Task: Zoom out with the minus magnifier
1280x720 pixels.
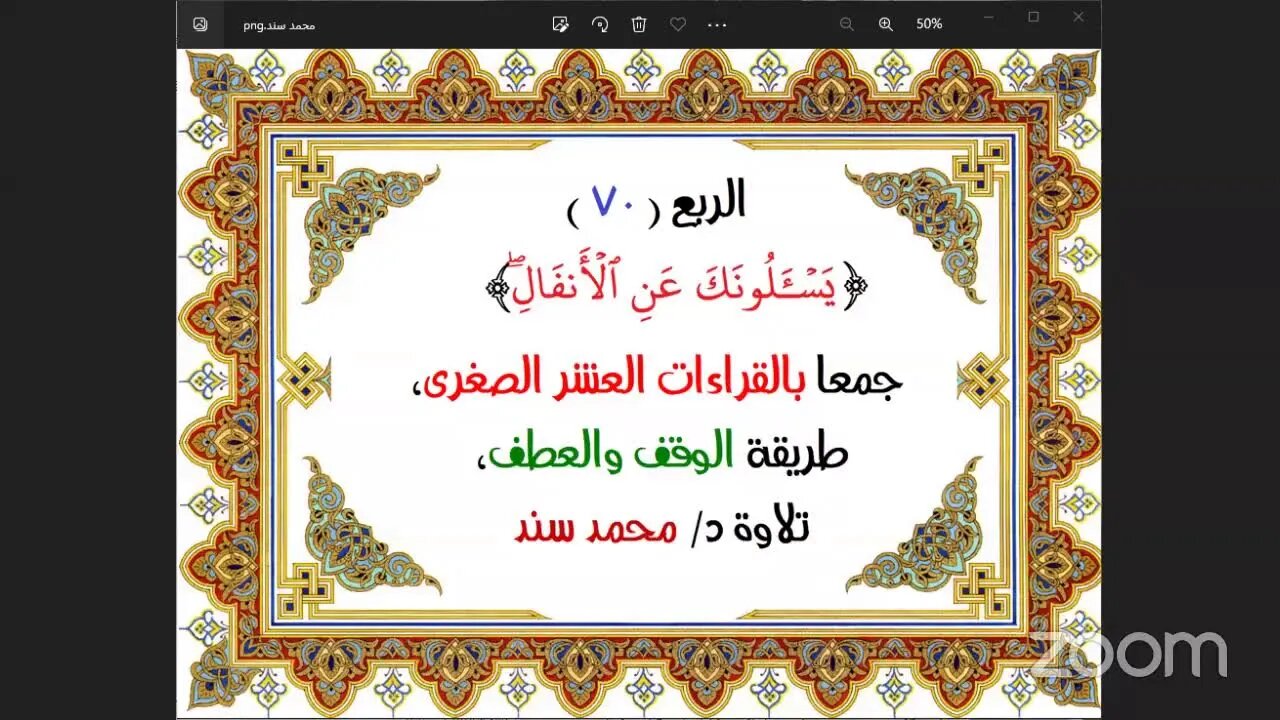Action: (x=847, y=24)
